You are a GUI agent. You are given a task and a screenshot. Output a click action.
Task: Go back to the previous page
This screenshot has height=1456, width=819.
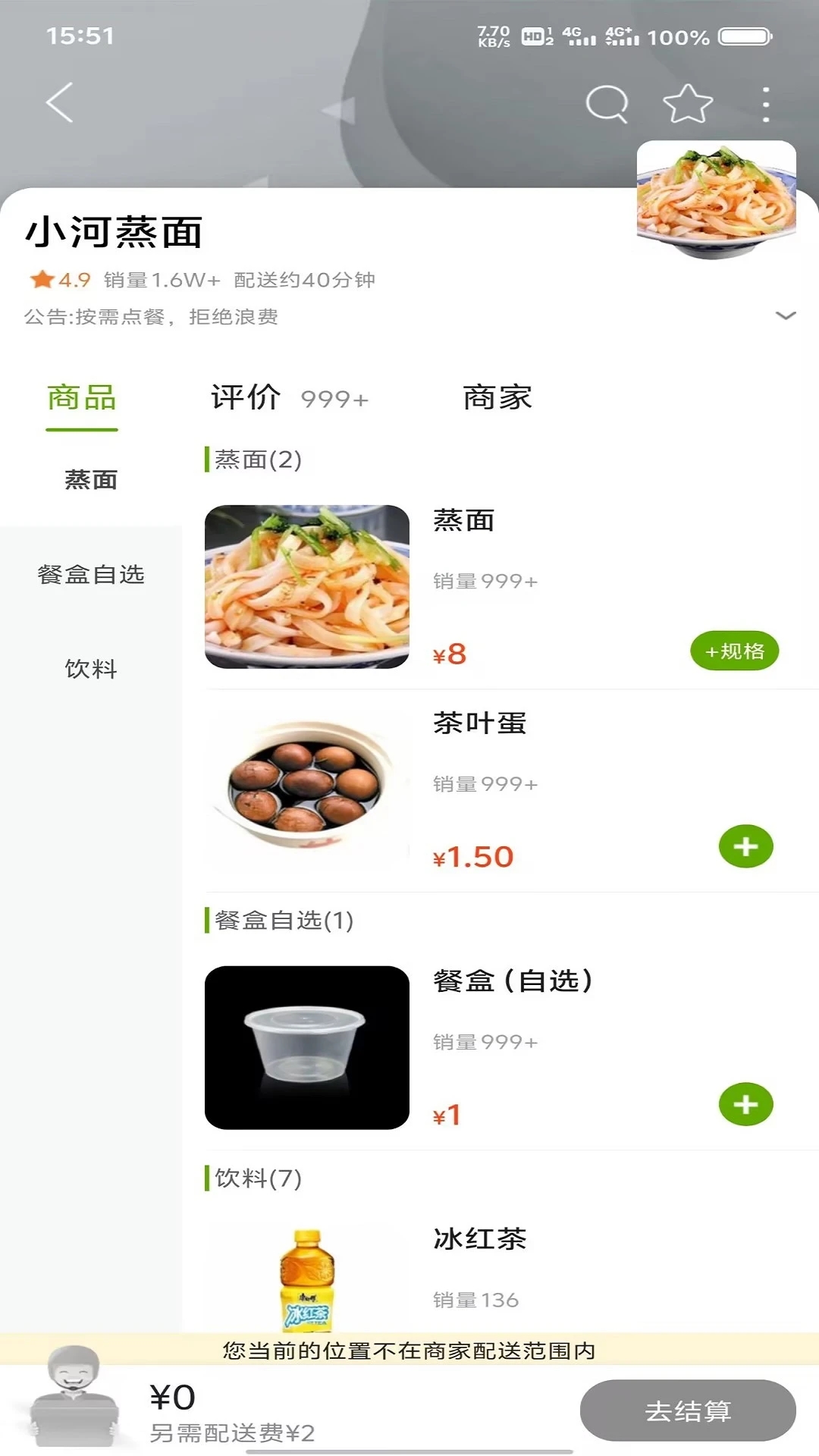click(60, 102)
